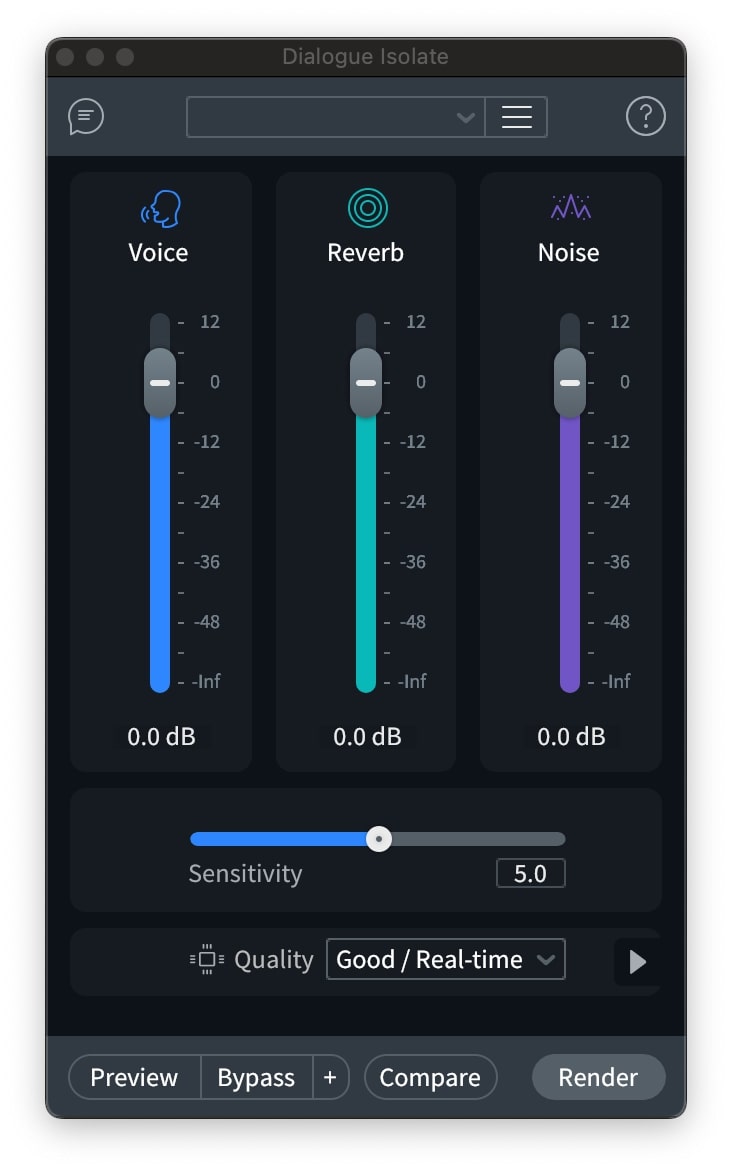Enable Preview mode
Image resolution: width=732 pixels, height=1172 pixels.
coord(134,1077)
